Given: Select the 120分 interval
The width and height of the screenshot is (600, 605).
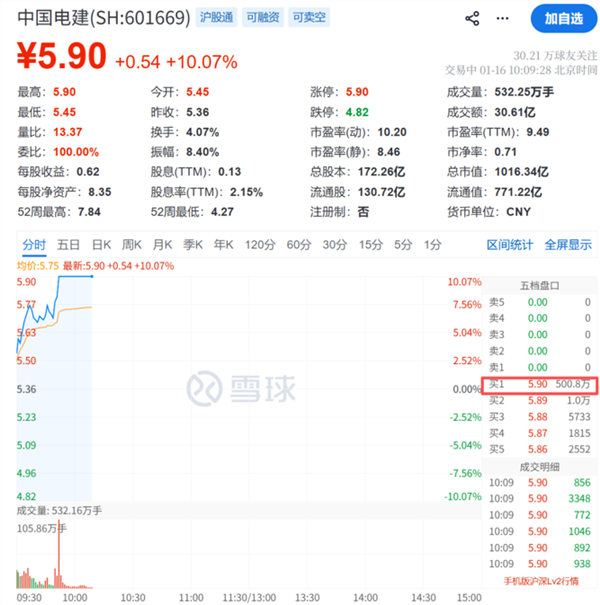Looking at the screenshot, I should click(259, 244).
